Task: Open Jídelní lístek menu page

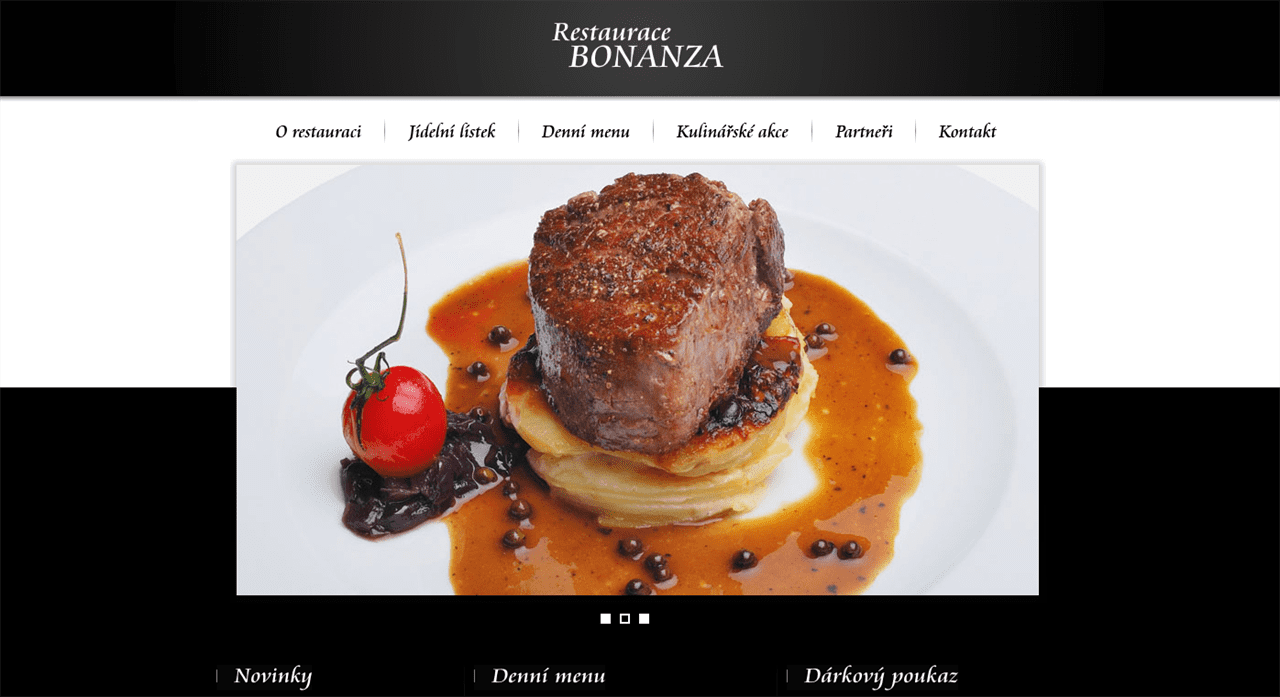Action: coord(451,131)
